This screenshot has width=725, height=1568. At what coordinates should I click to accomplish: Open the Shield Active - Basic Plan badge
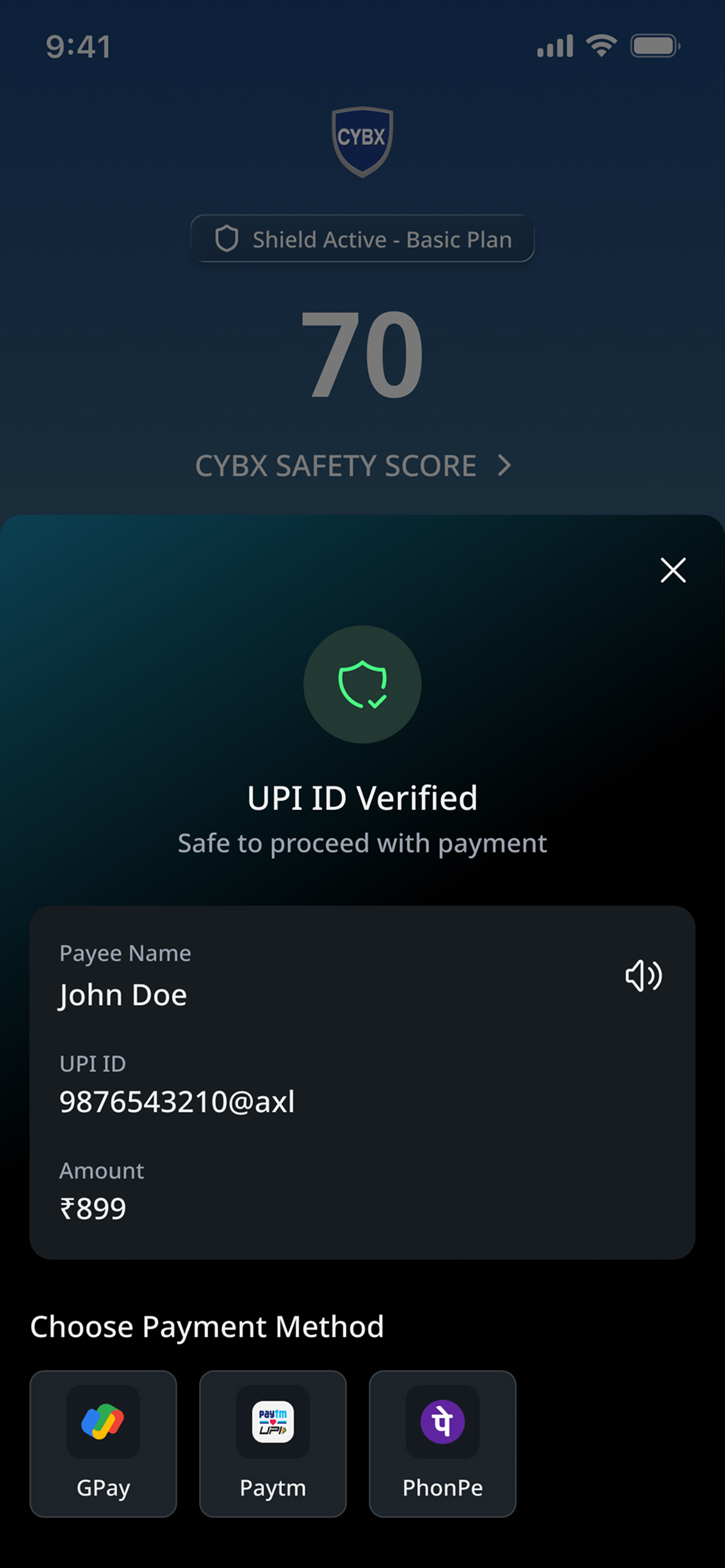tap(362, 239)
